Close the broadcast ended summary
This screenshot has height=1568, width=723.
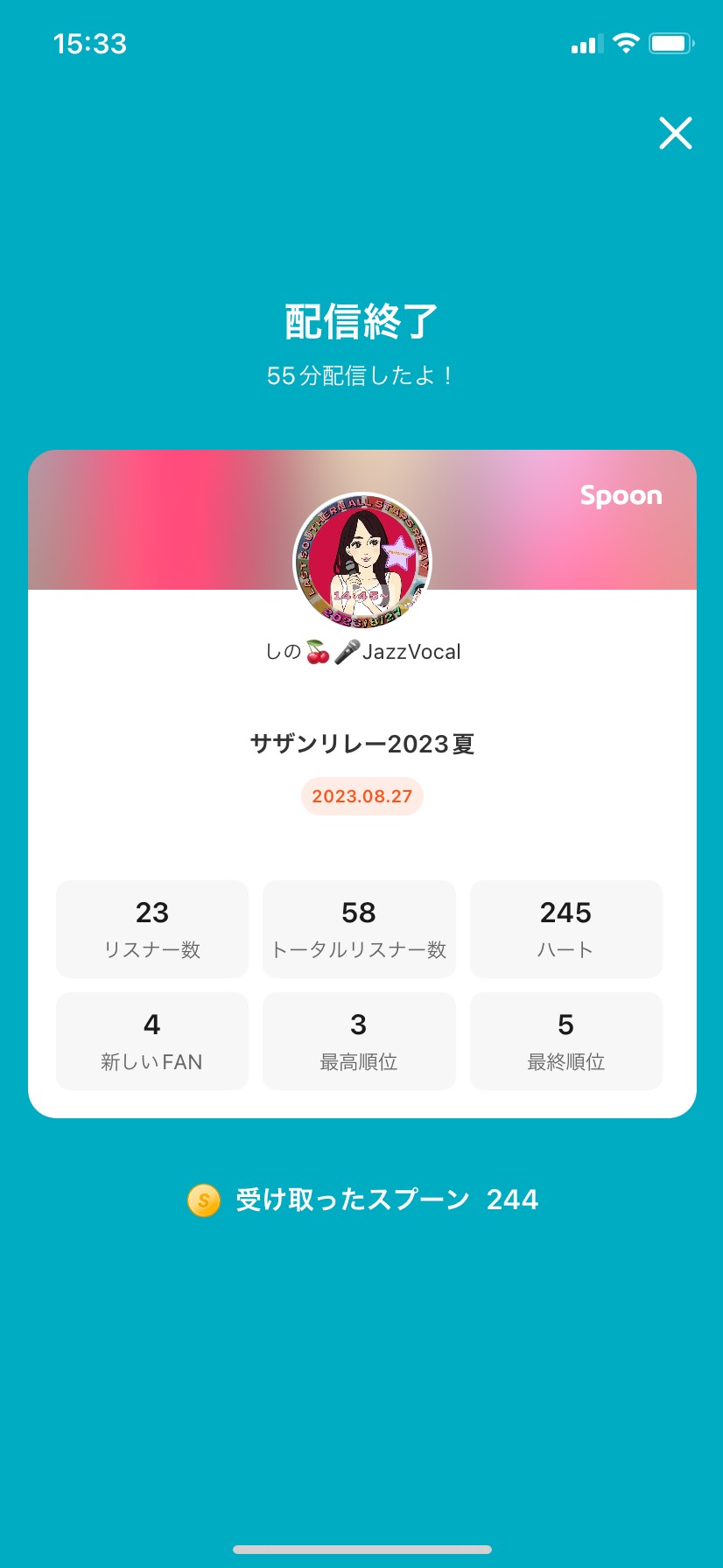tap(675, 133)
